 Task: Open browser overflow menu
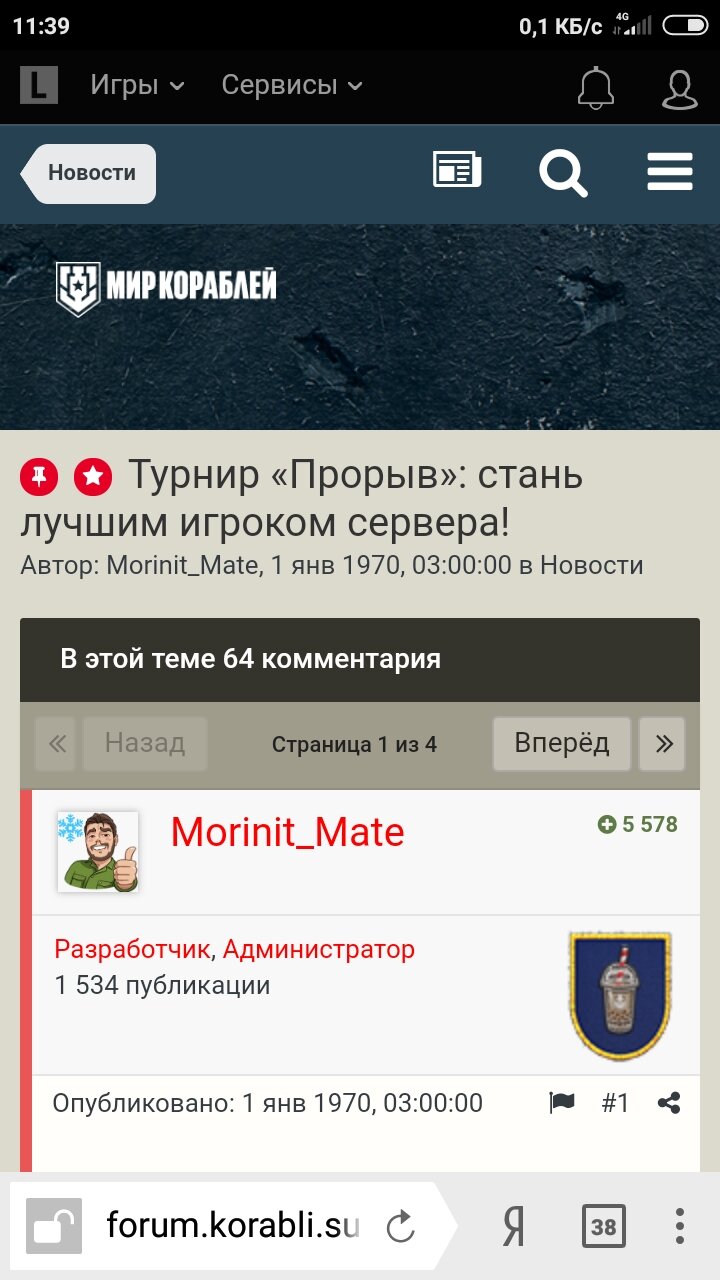(x=680, y=1226)
